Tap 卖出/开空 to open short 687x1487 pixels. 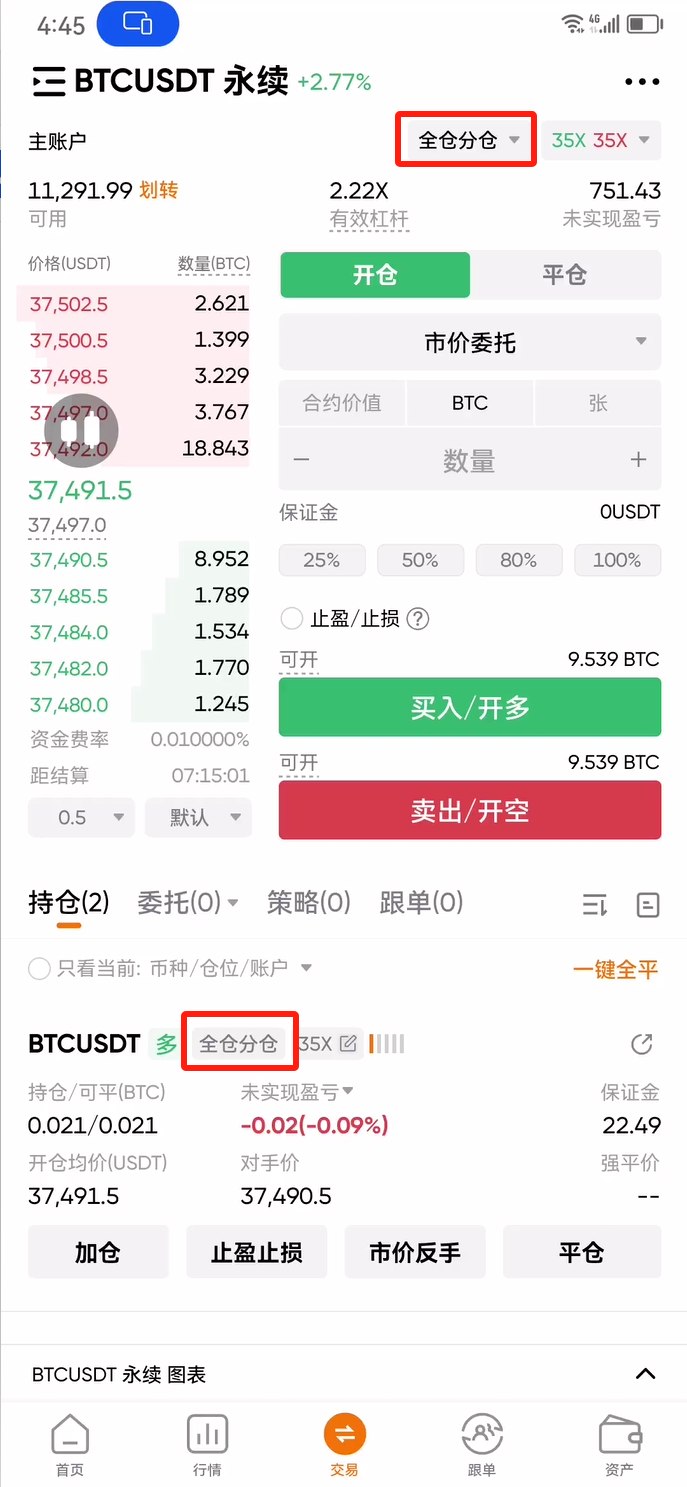470,810
